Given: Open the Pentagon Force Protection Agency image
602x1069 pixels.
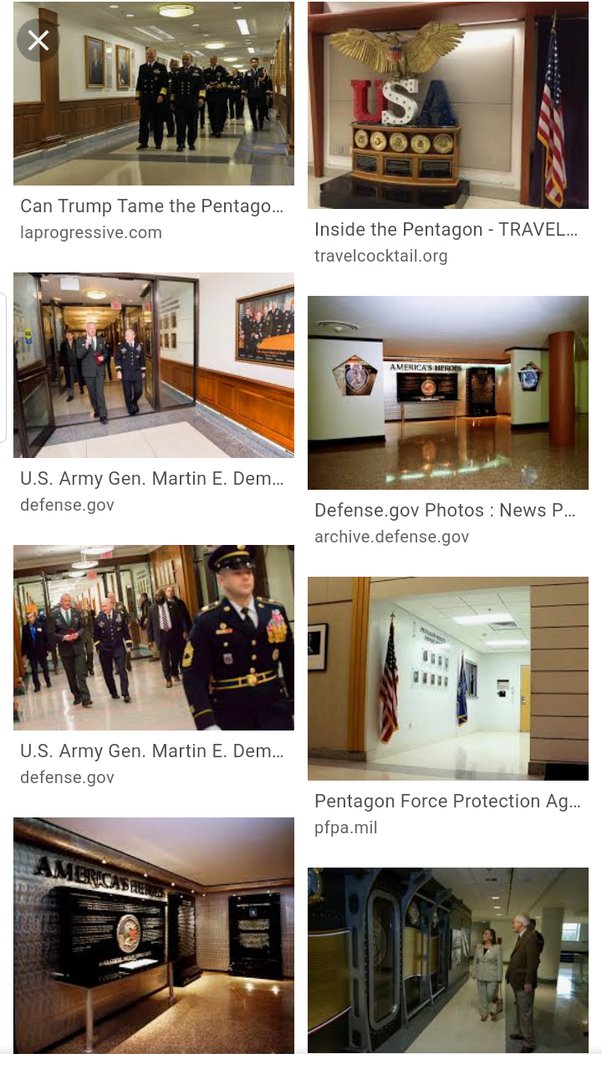Looking at the screenshot, I should click(x=448, y=678).
